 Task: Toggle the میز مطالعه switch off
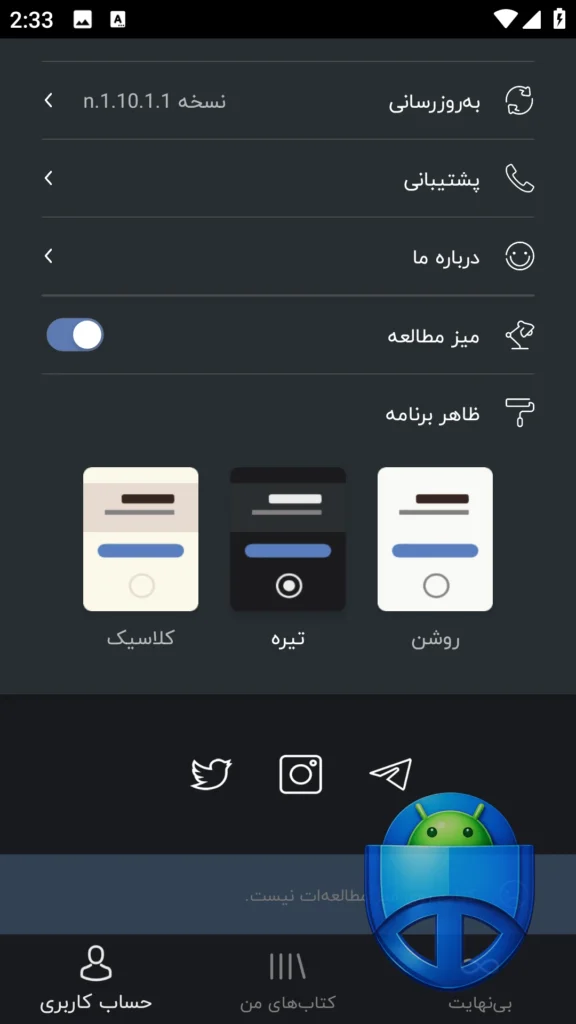pyautogui.click(x=75, y=335)
